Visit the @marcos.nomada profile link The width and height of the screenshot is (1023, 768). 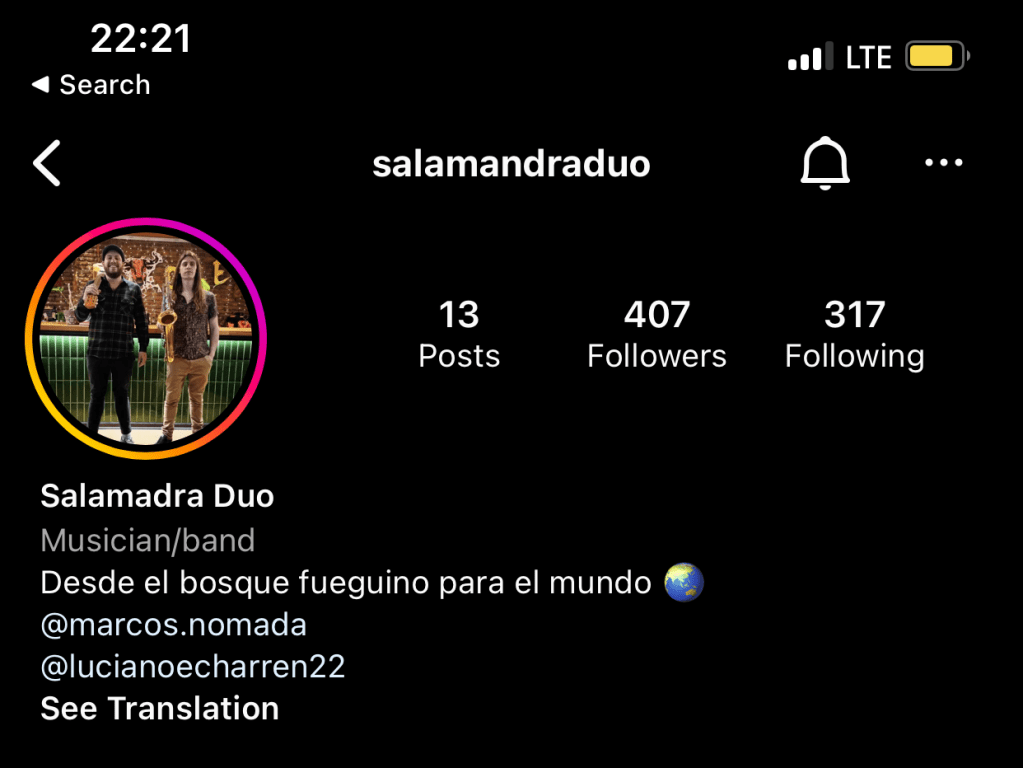coord(174,625)
